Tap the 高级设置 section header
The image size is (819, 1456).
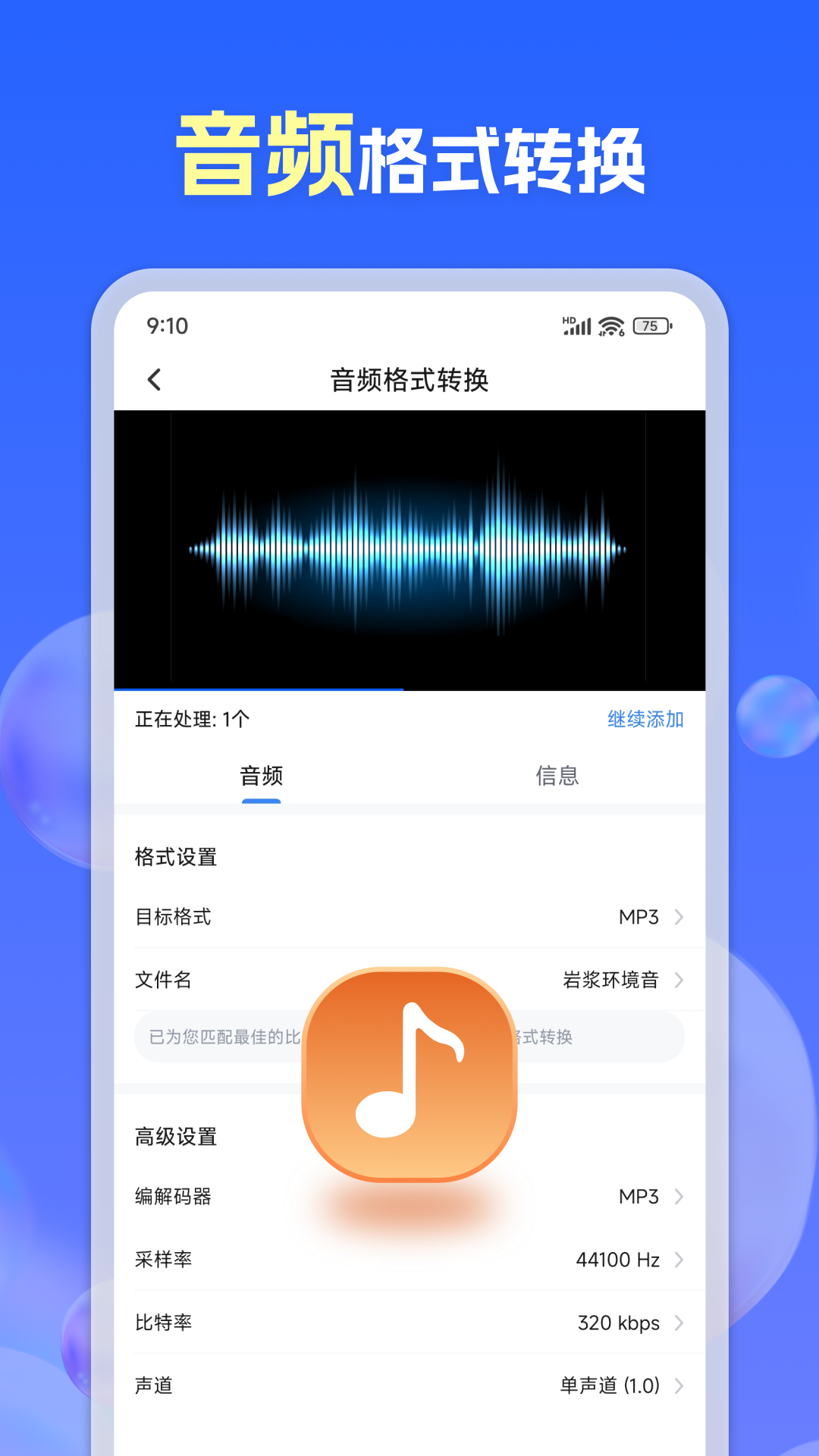(x=174, y=1136)
